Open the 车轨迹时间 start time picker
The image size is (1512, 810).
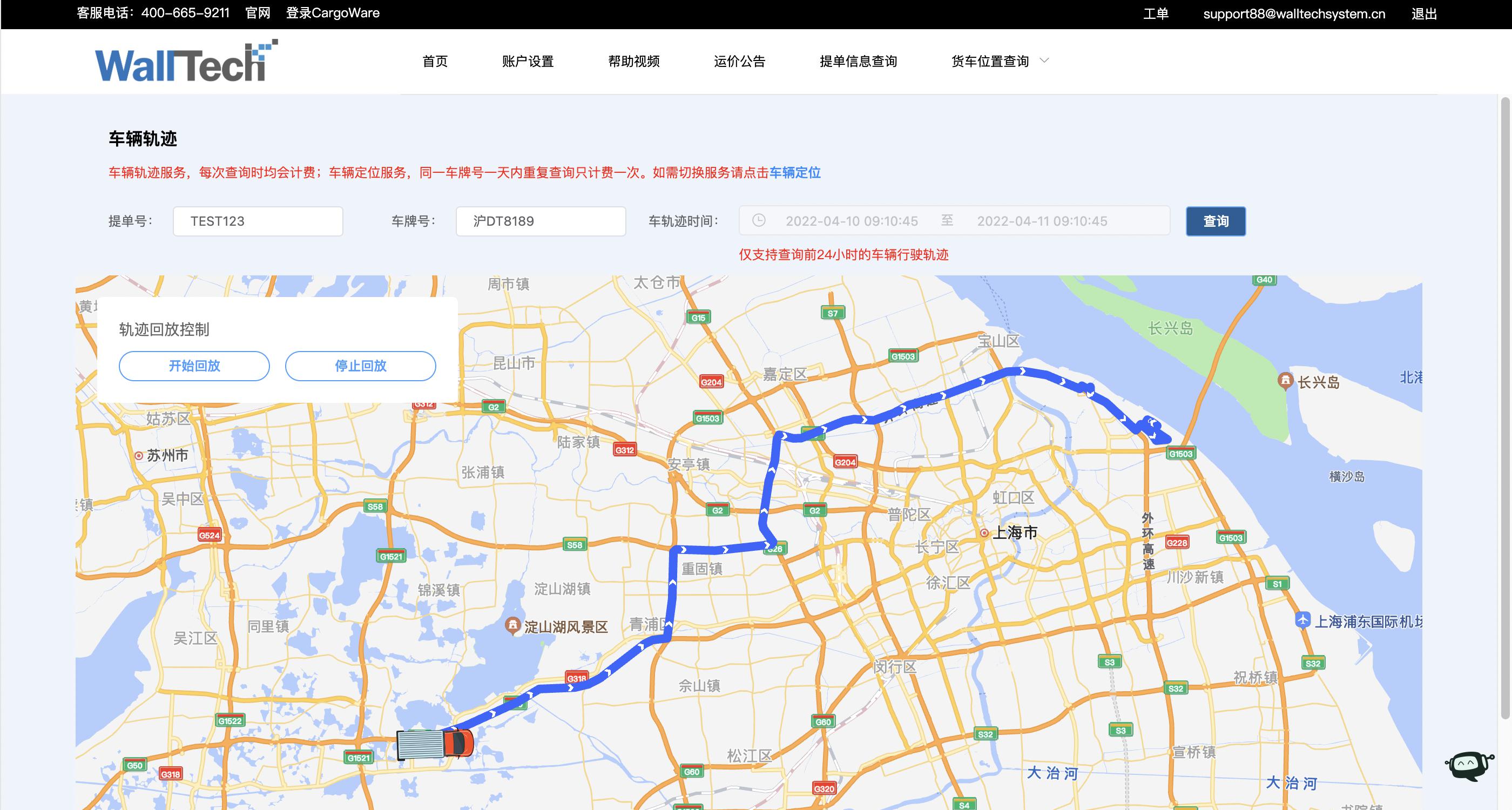click(851, 221)
